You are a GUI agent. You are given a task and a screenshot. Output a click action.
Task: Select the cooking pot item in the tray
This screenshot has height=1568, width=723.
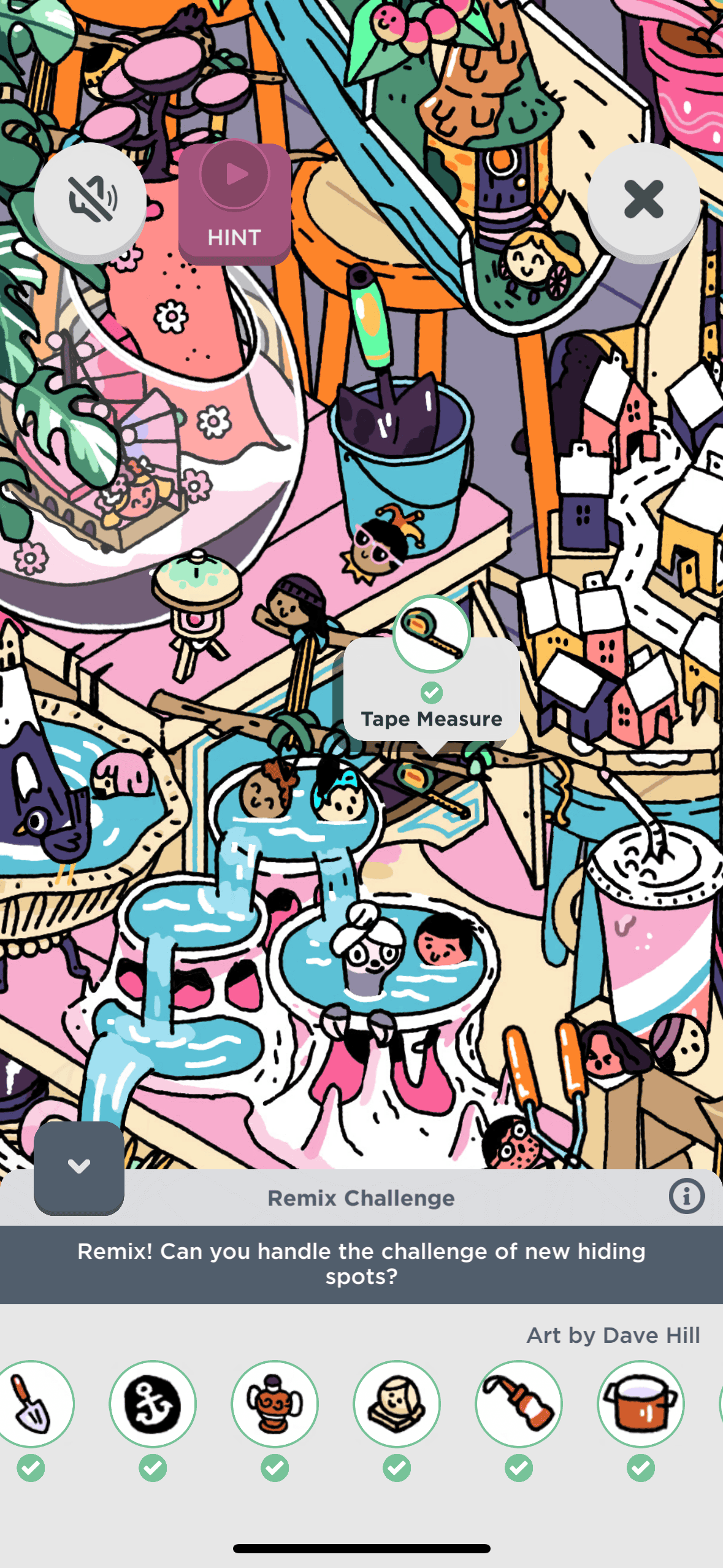coord(641,1404)
